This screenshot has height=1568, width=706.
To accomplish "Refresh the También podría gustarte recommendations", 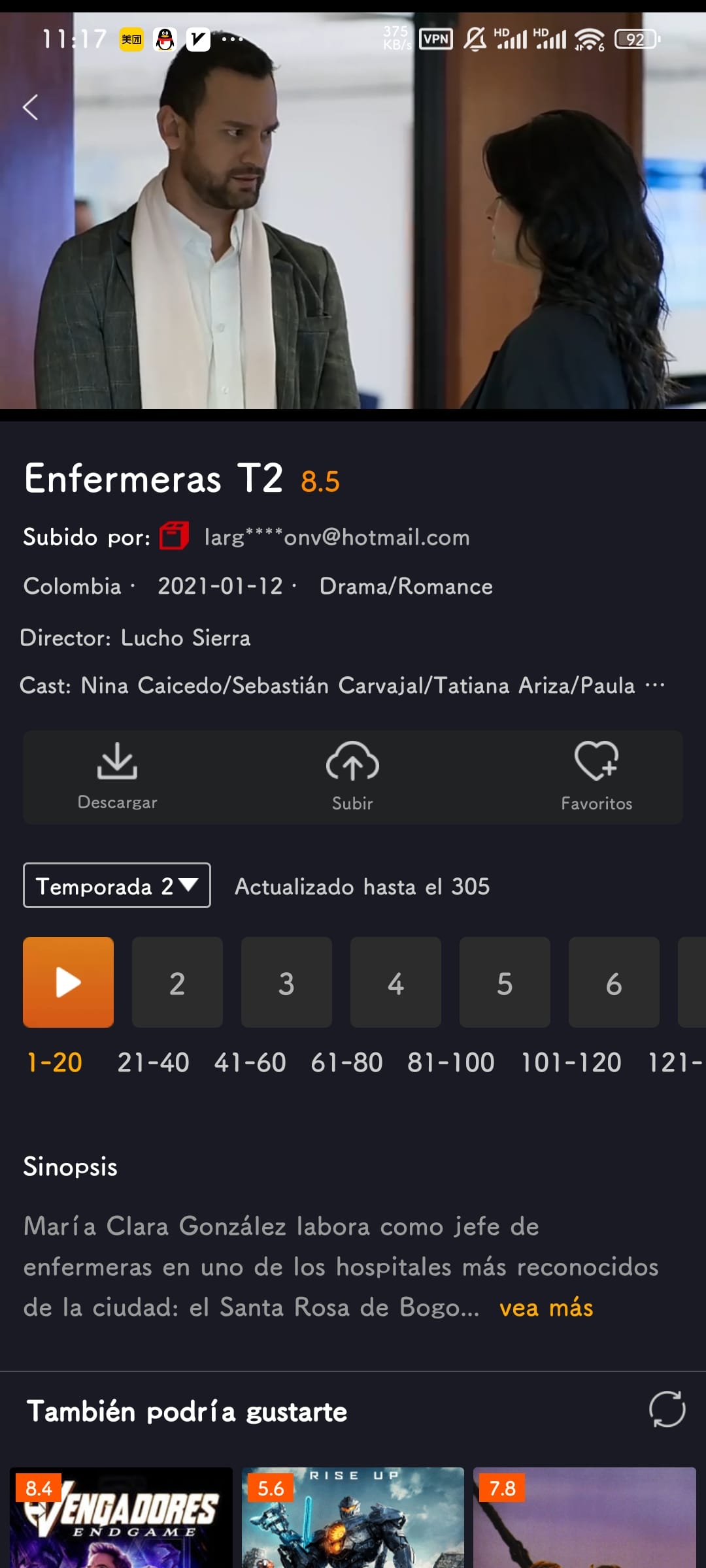I will 667,1409.
